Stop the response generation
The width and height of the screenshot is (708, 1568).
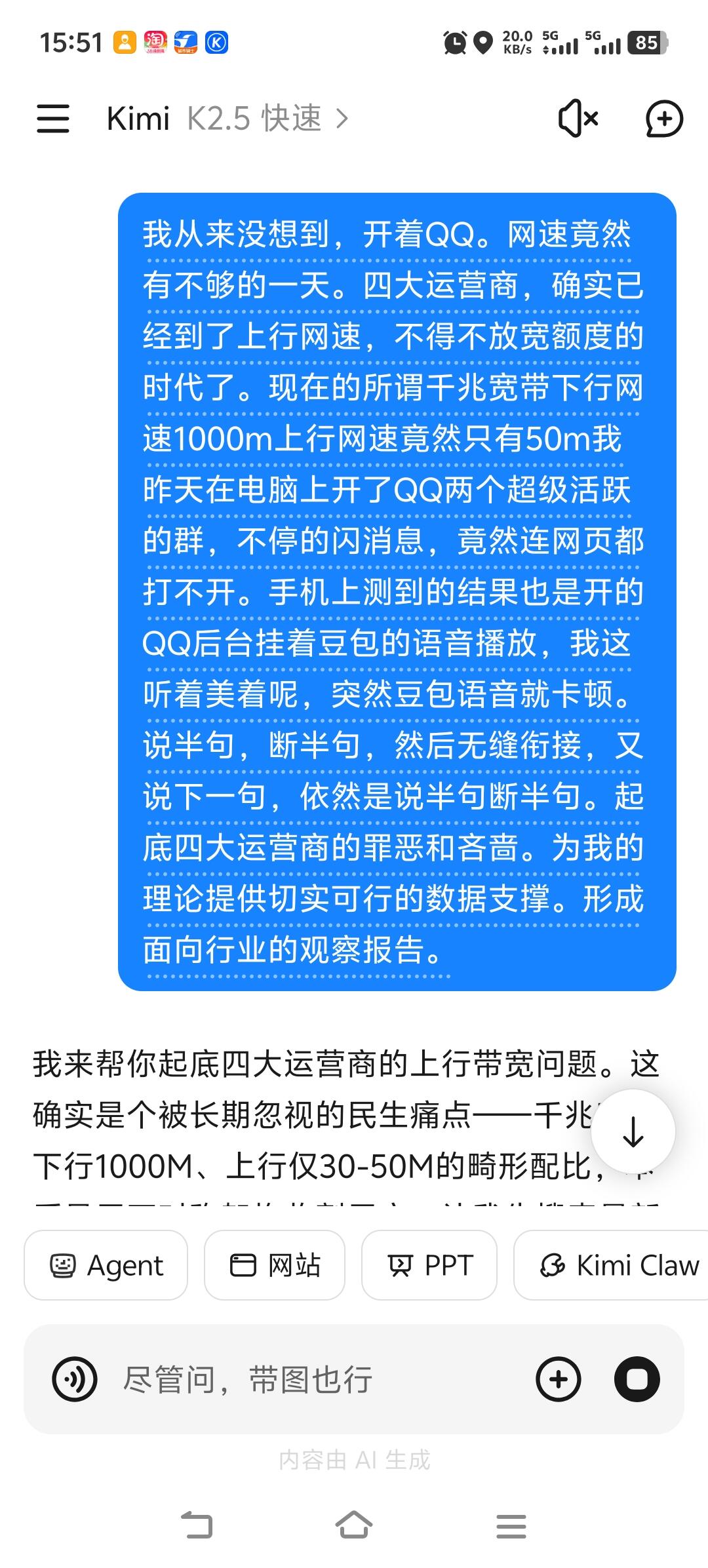pos(637,1379)
